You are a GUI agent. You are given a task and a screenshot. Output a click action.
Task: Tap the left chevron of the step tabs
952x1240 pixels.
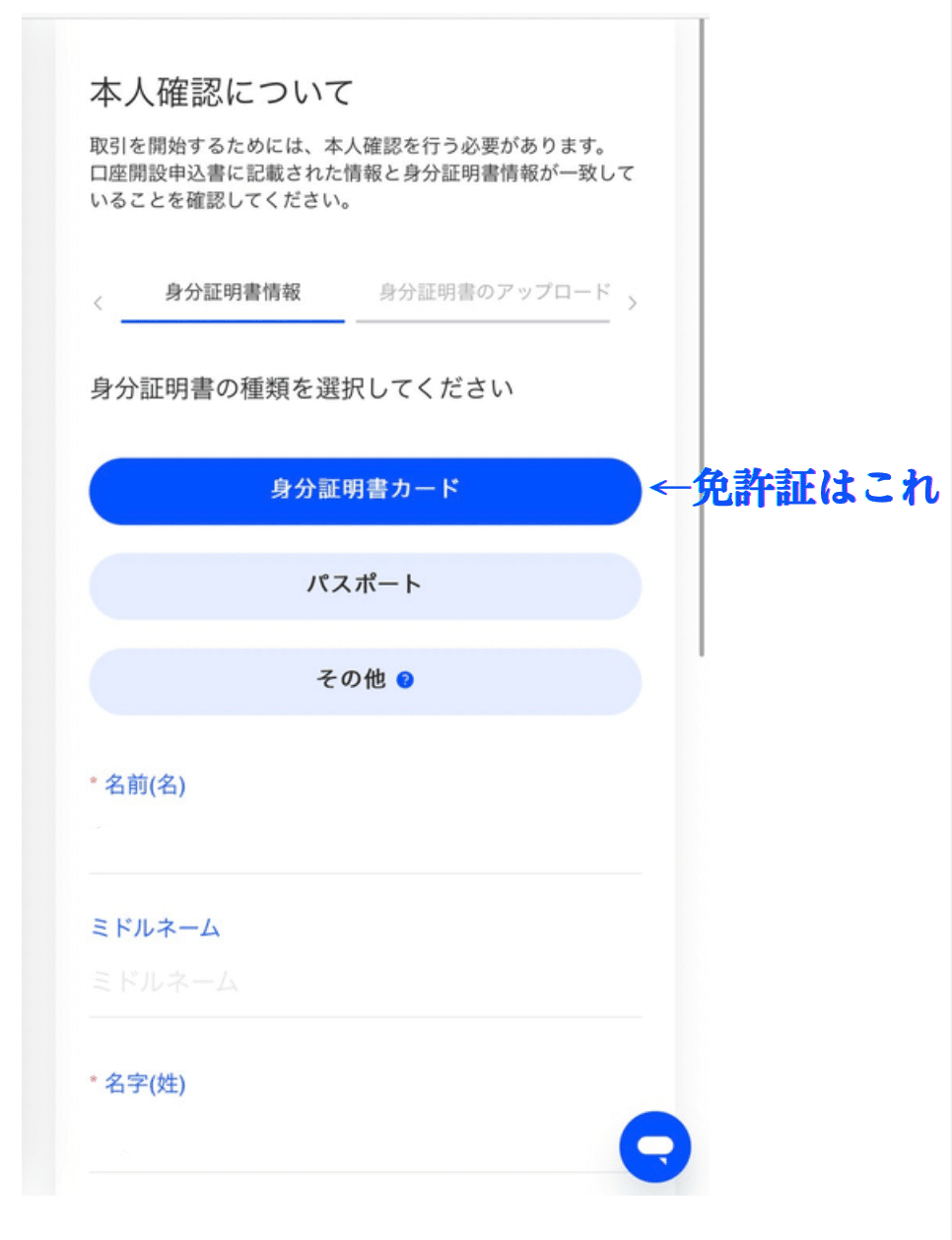(98, 303)
